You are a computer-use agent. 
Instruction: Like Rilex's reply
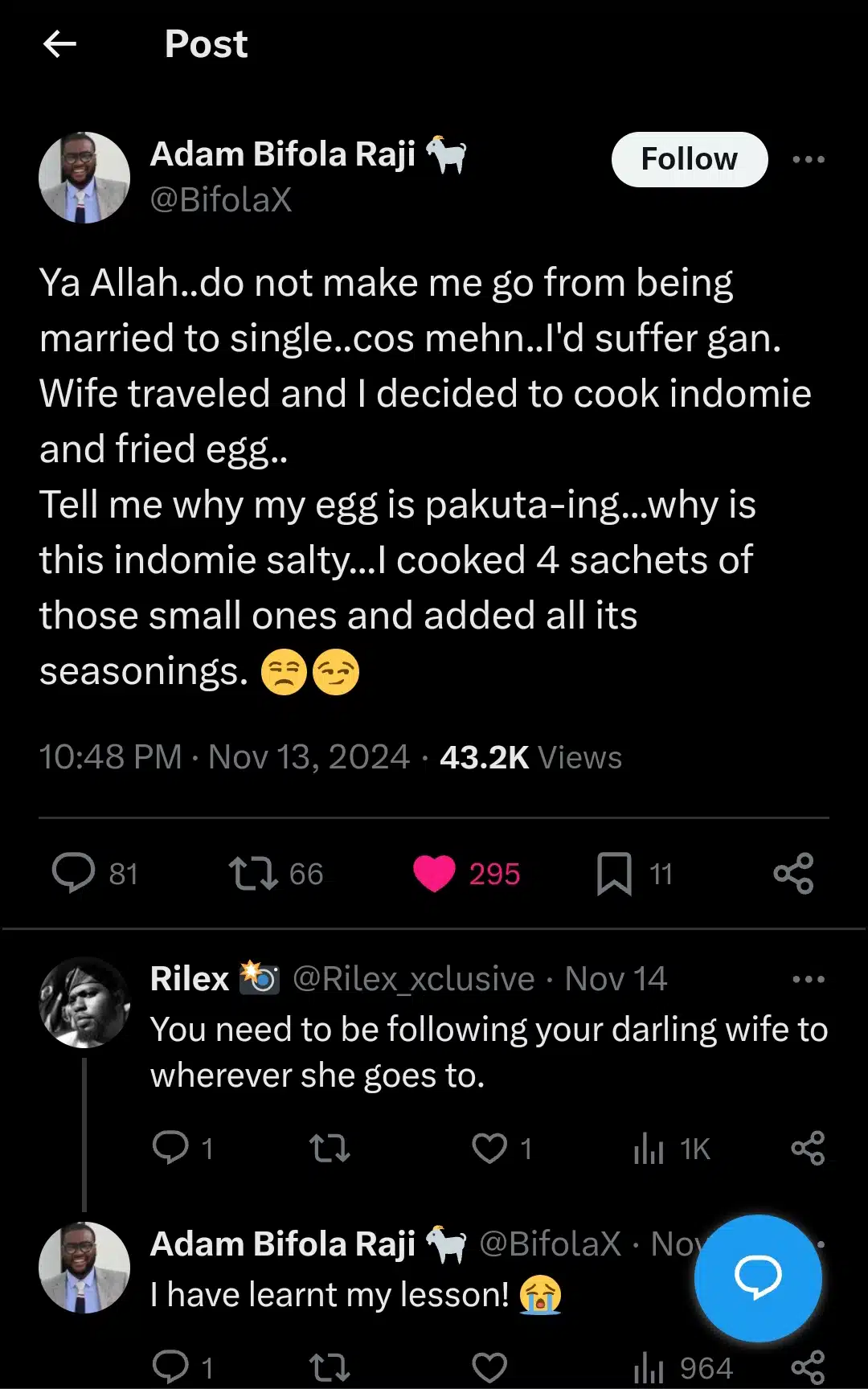point(489,1148)
